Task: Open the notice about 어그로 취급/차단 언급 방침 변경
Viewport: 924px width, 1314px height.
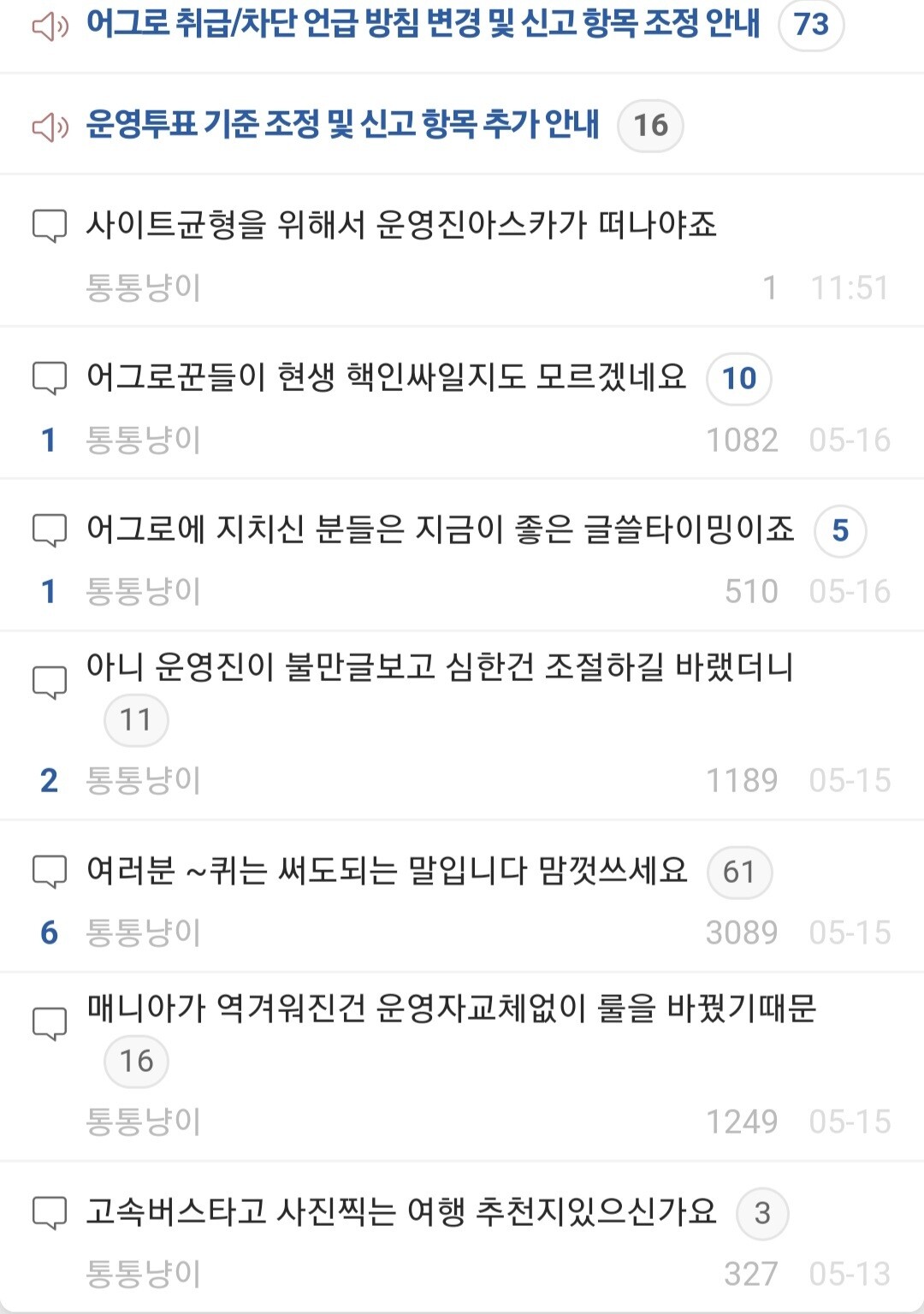Action: click(423, 24)
